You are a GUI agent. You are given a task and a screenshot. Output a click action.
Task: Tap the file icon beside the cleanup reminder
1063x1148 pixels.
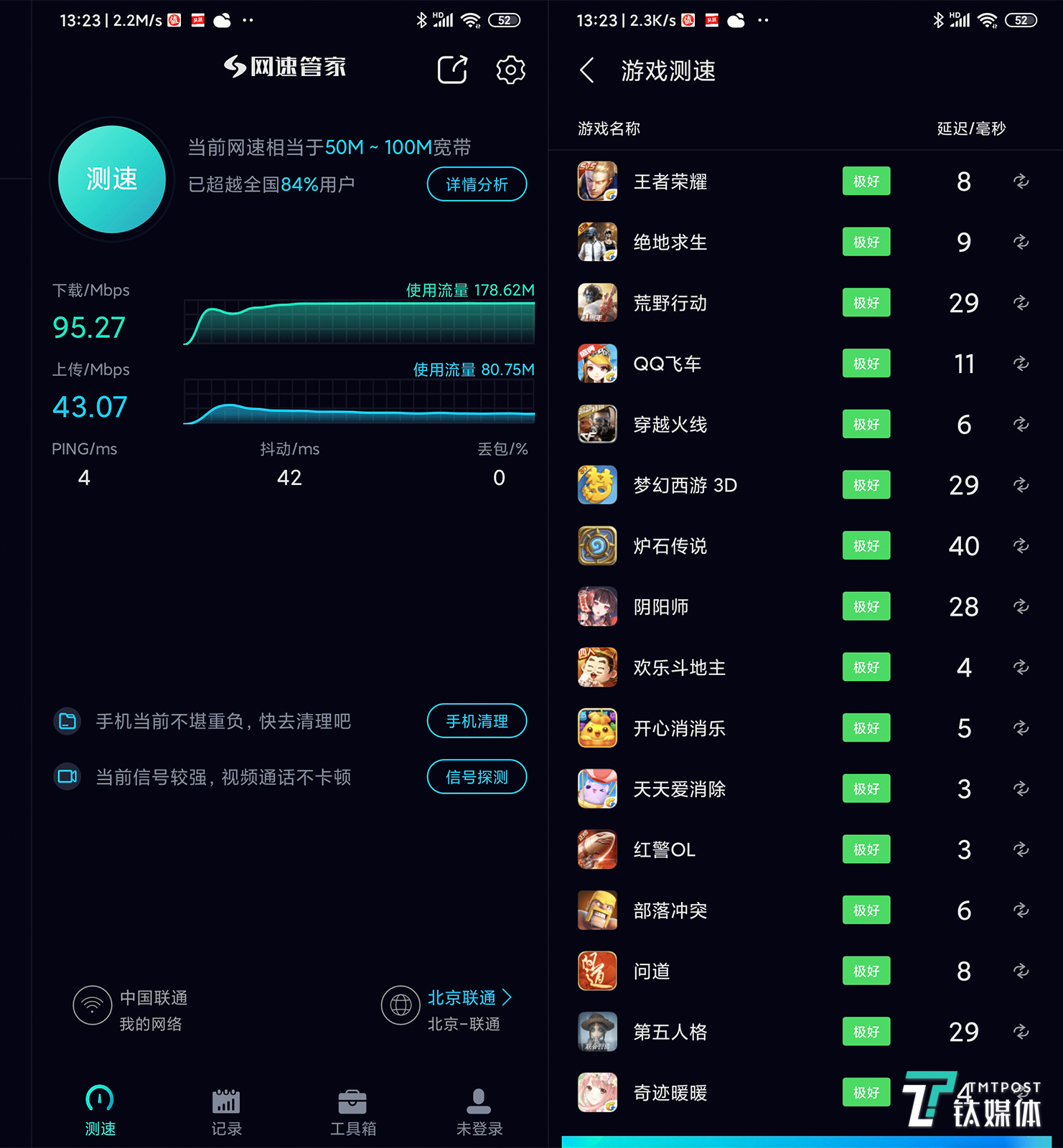(x=67, y=721)
